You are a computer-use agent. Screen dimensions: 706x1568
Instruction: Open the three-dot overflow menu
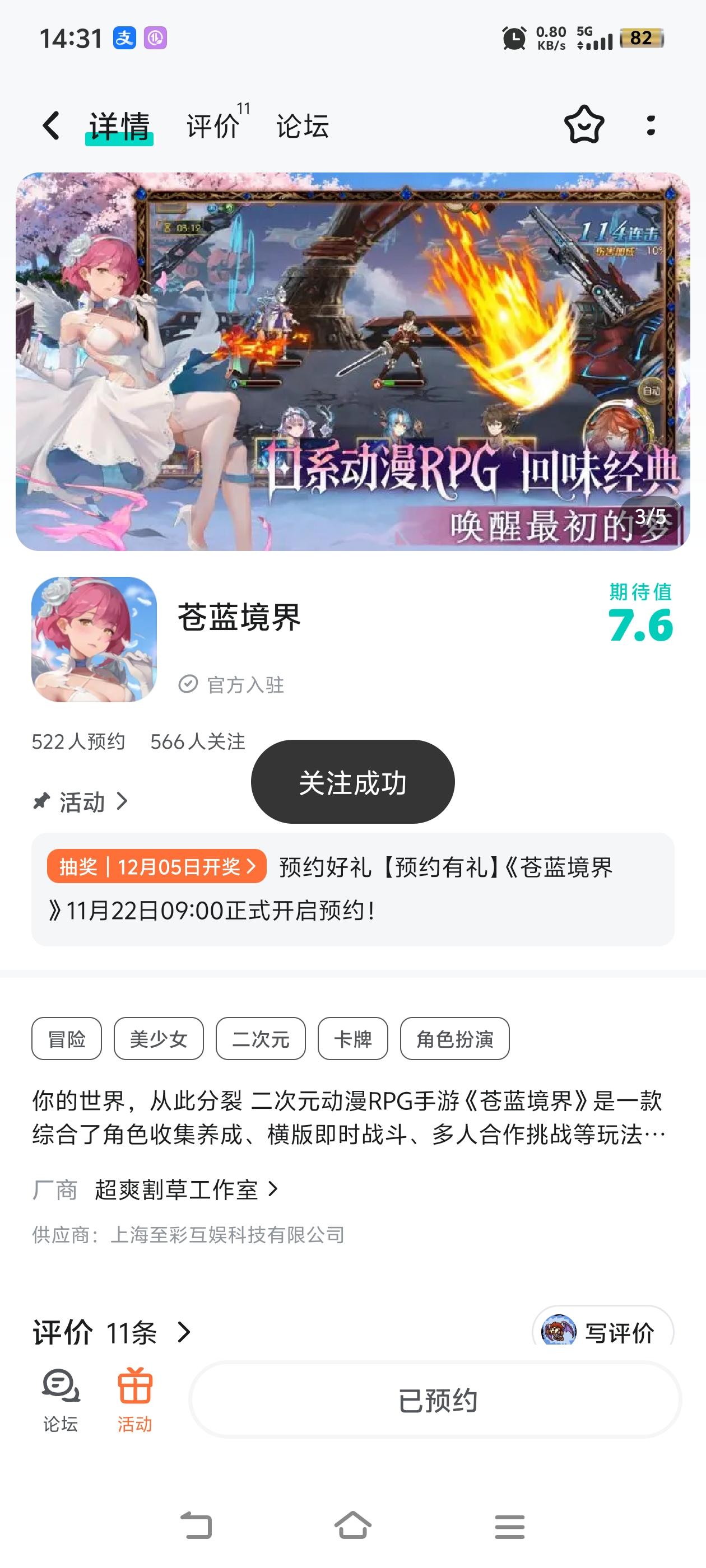[x=651, y=126]
